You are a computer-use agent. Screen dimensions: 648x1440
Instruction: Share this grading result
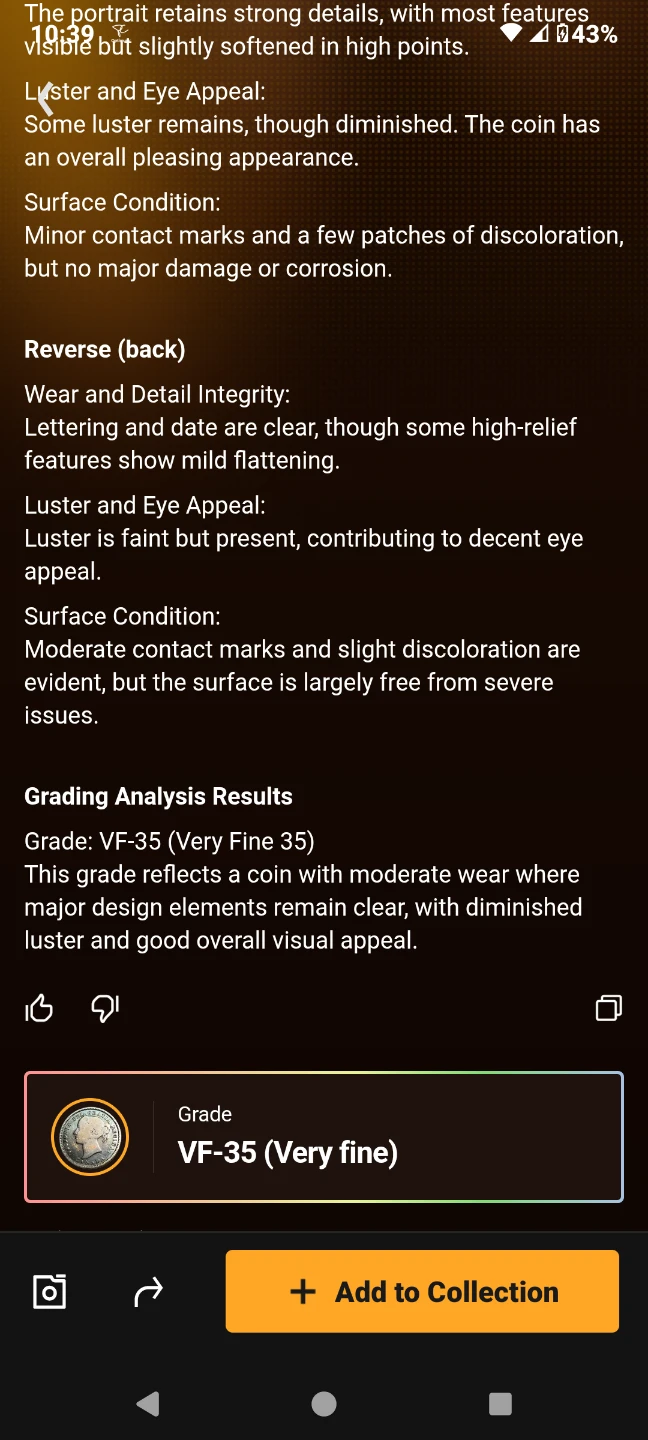[148, 1292]
